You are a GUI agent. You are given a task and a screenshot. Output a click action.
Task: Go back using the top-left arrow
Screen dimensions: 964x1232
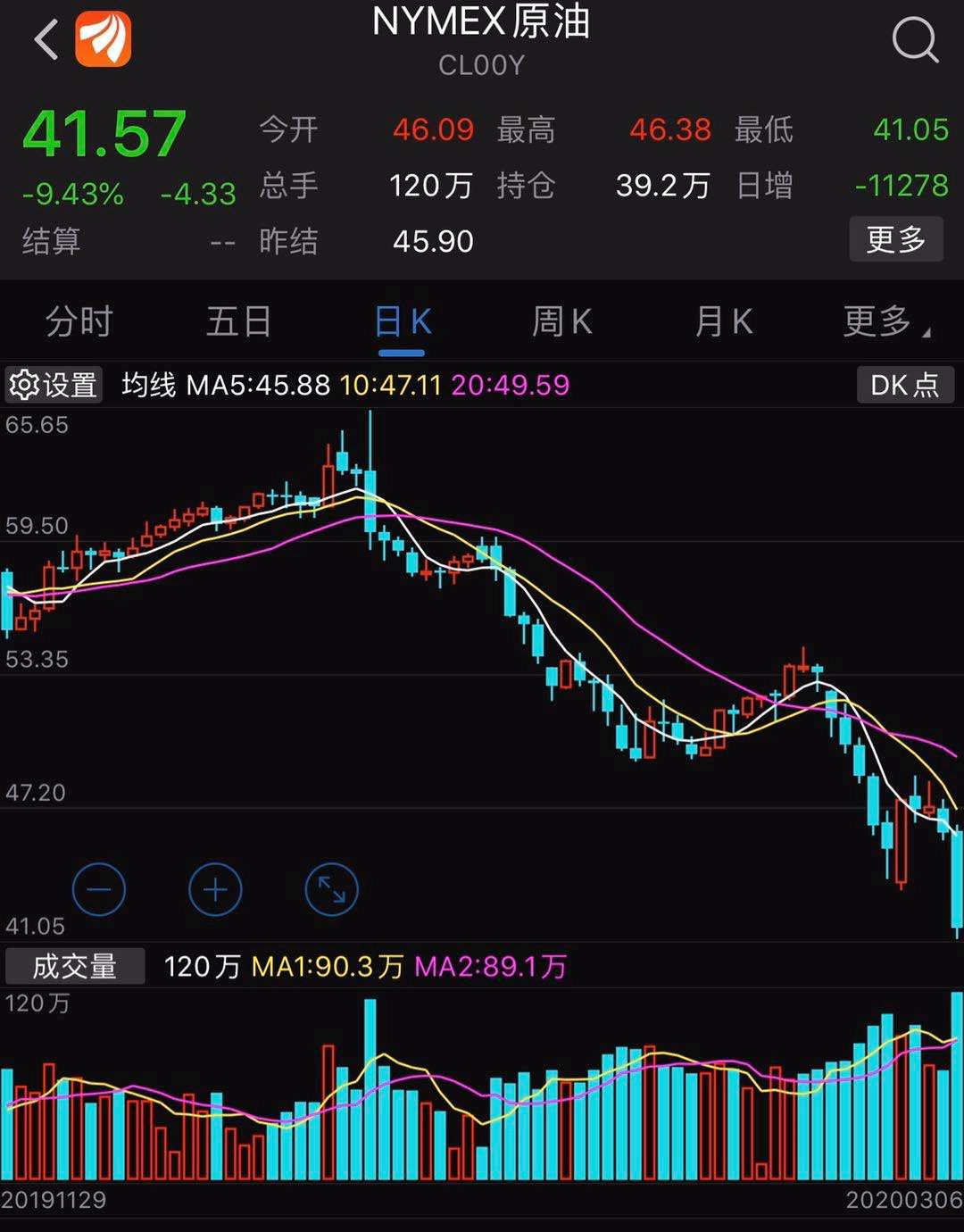pos(46,41)
